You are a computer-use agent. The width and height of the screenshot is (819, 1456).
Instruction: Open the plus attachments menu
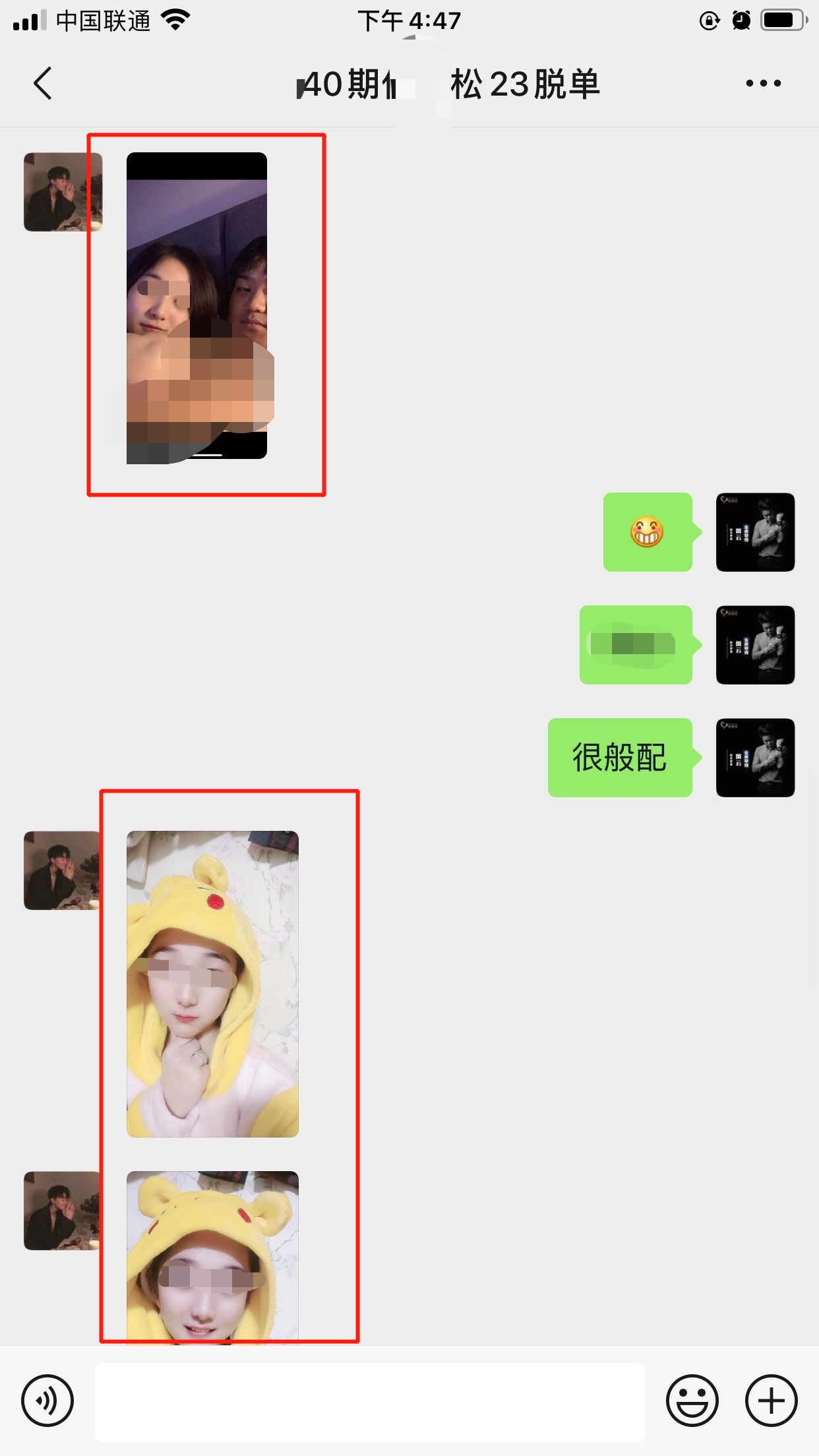(771, 1401)
